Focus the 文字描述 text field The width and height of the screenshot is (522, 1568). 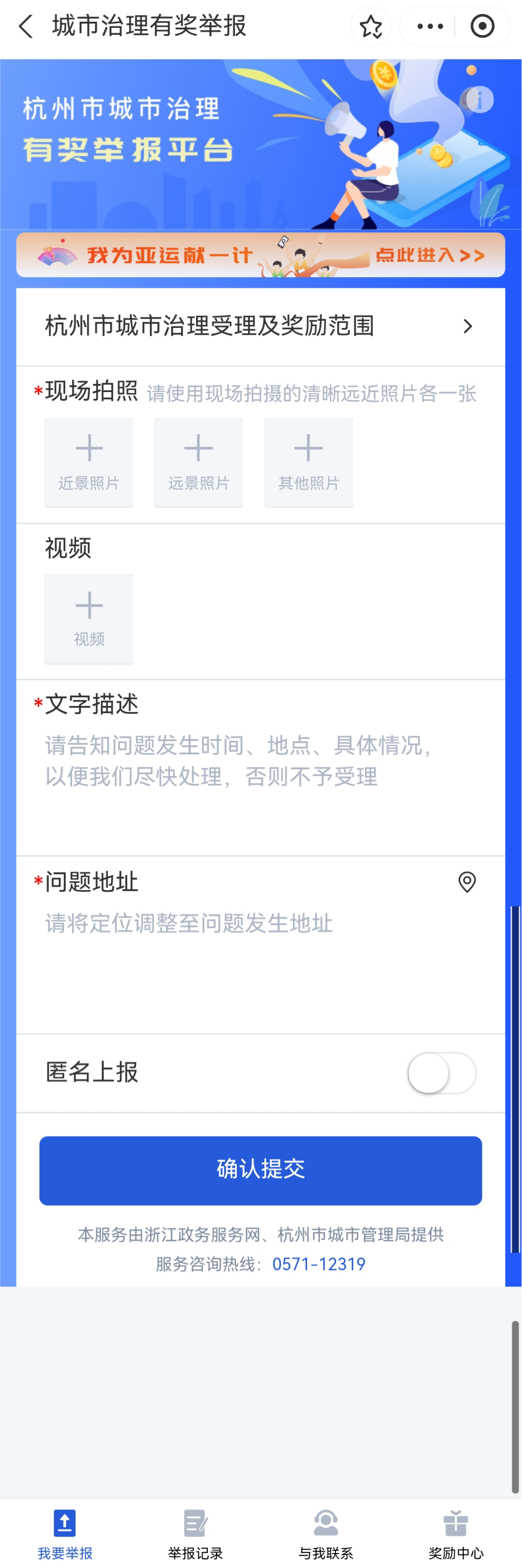(261, 773)
